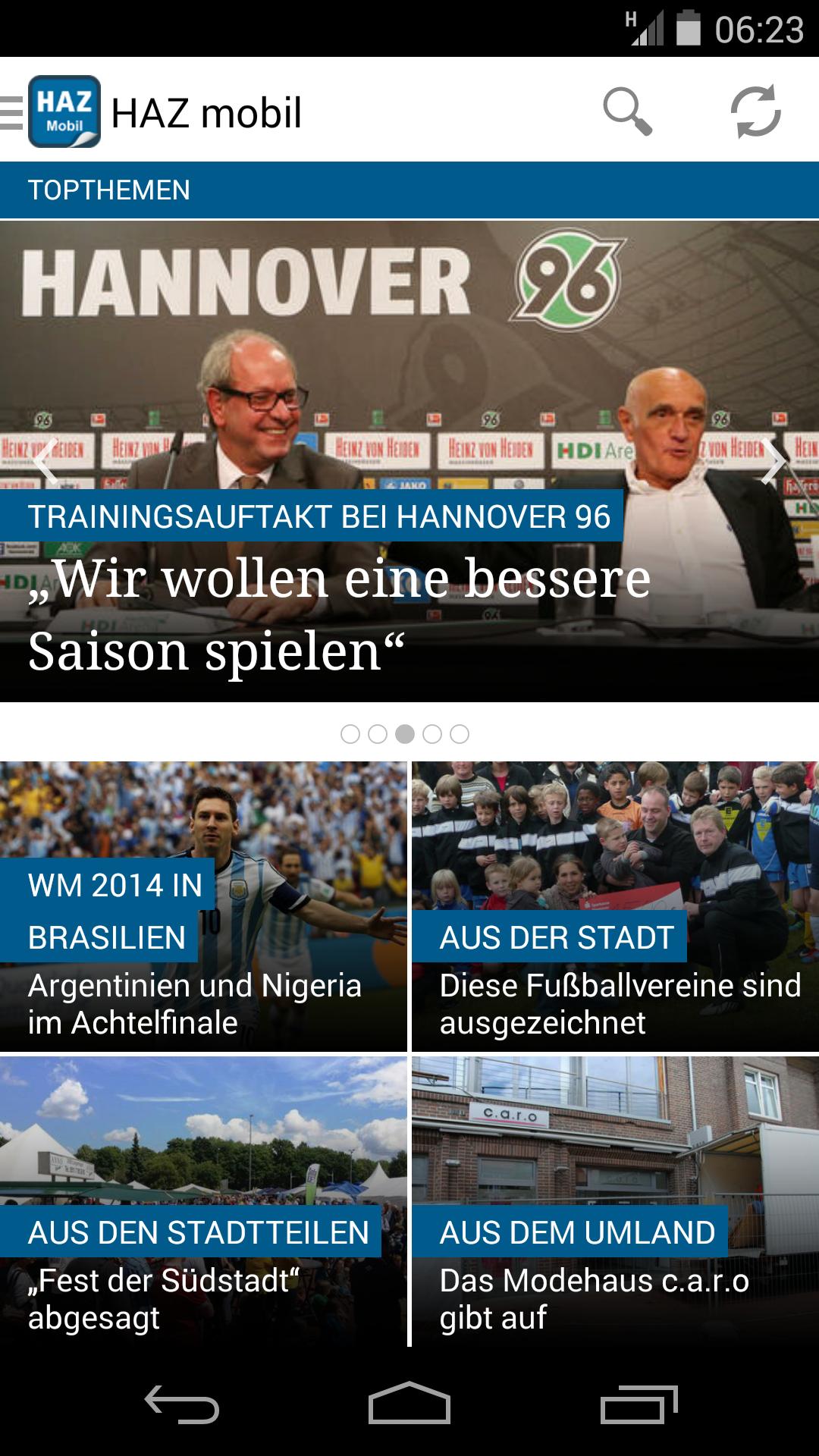
Task: Show next top story in carousel
Action: point(773,460)
